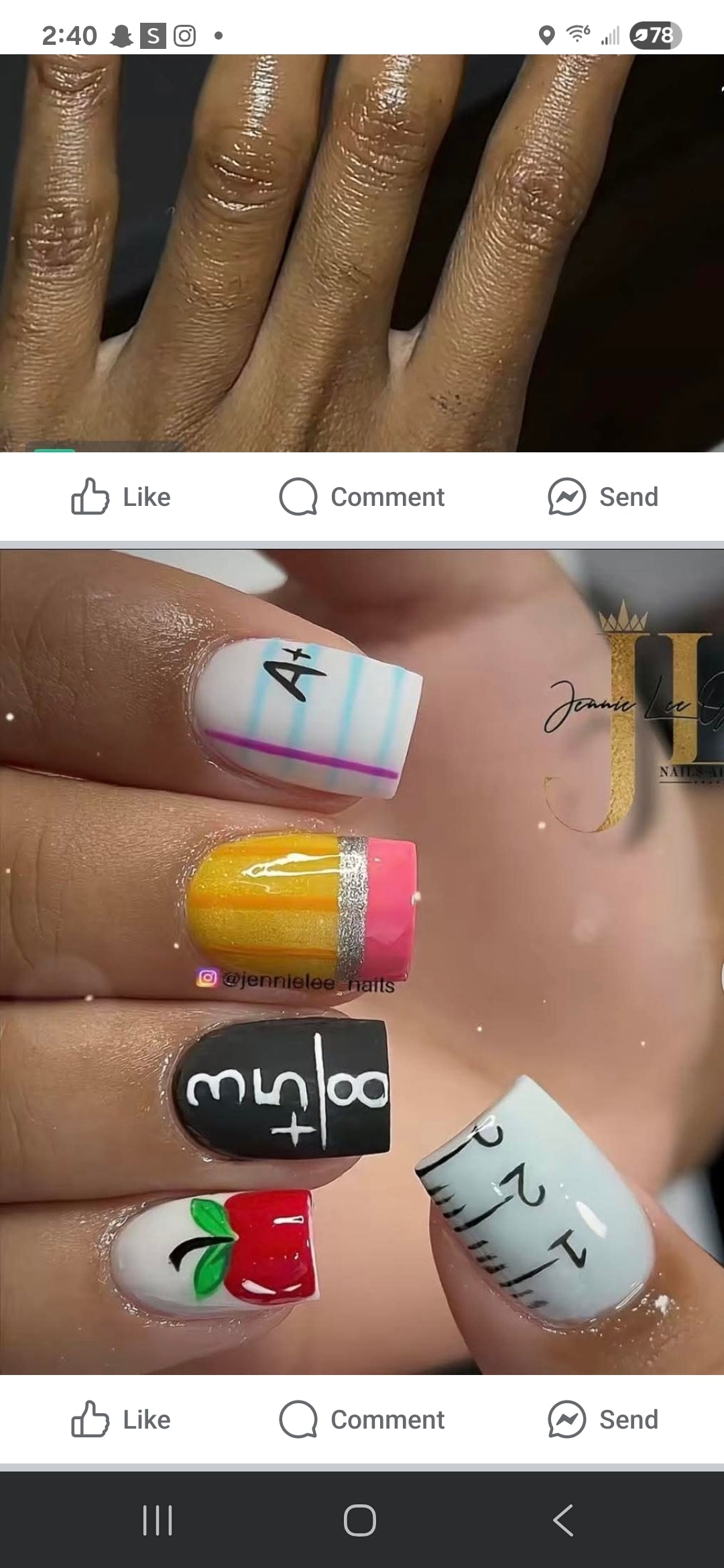Send the nail art post via Messenger

(x=603, y=1419)
